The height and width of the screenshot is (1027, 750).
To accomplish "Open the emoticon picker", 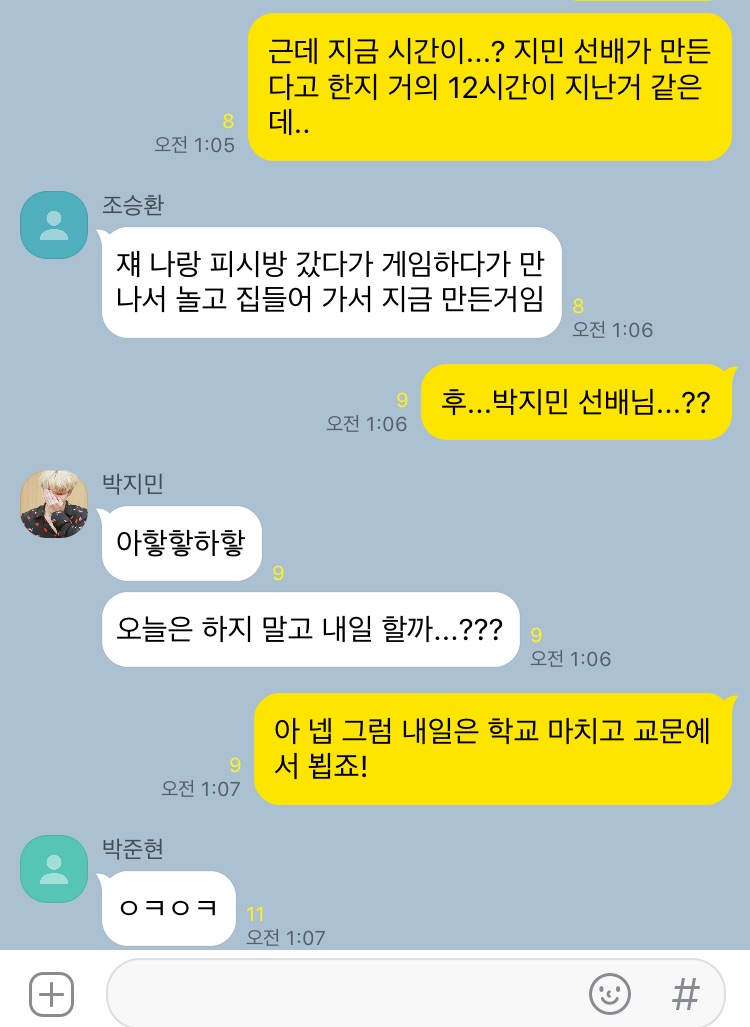I will click(x=609, y=994).
